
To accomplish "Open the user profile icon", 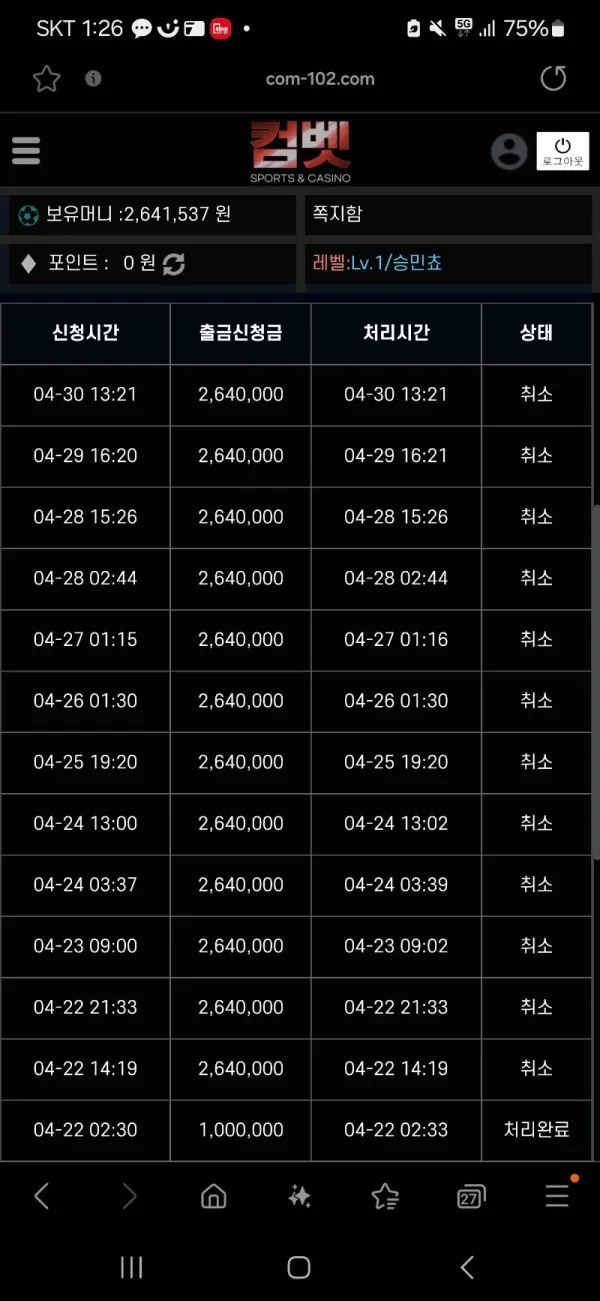I will (509, 151).
